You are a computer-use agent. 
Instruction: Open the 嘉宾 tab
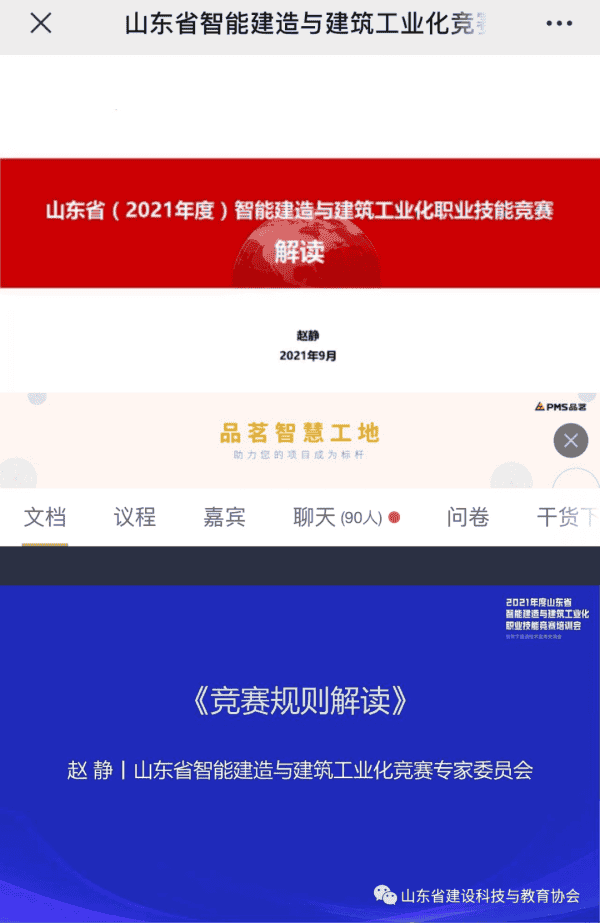pos(225,517)
